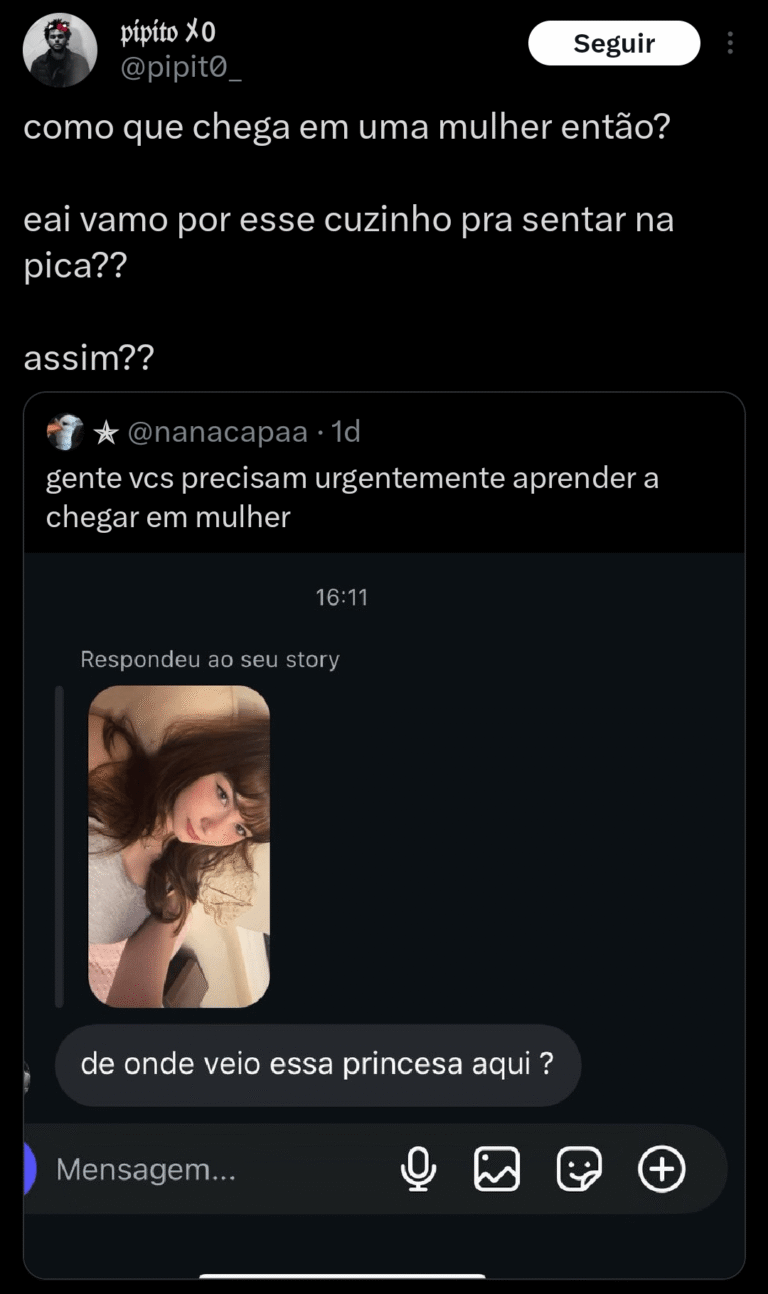Screen dimensions: 768x1294
Task: Open the post overflow menu
Action: (x=730, y=44)
